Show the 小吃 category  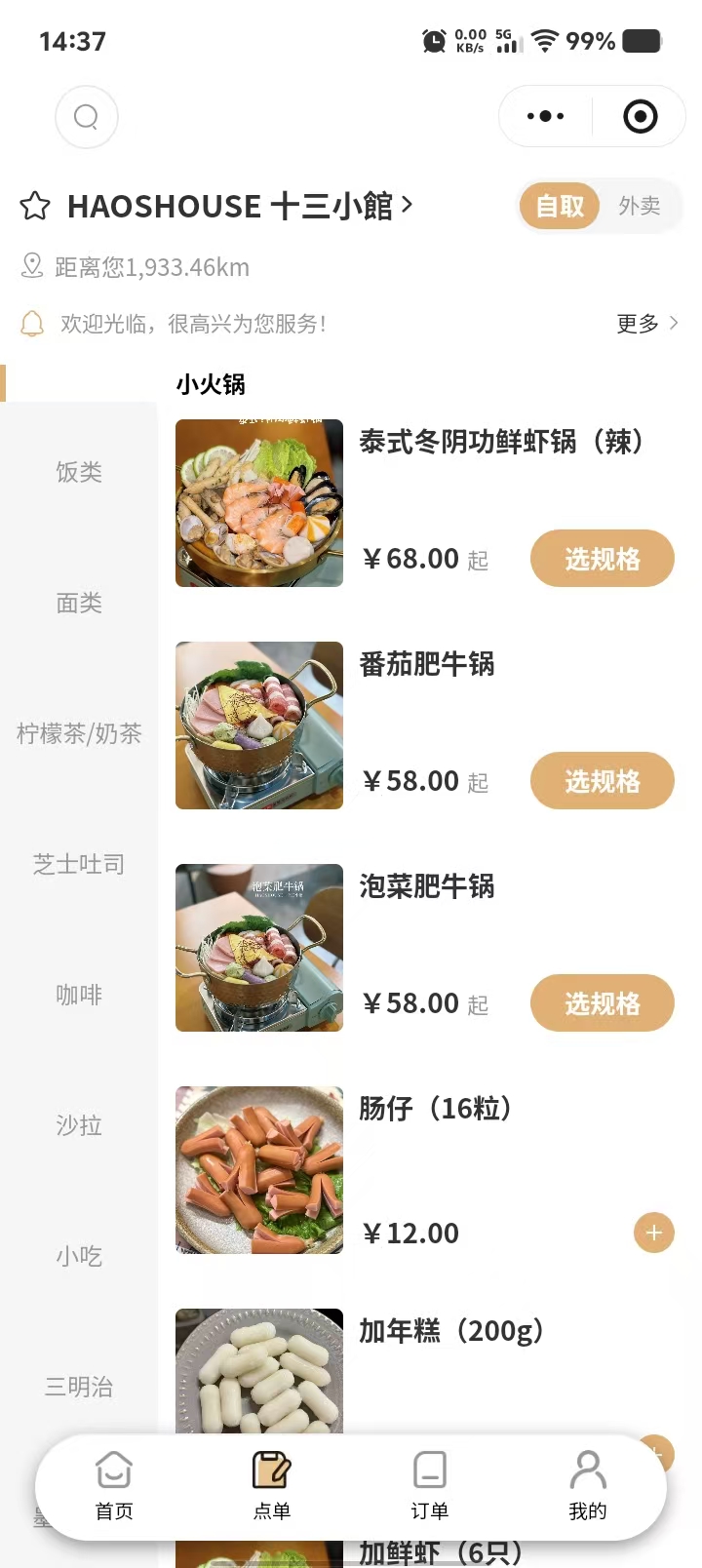[x=79, y=1256]
